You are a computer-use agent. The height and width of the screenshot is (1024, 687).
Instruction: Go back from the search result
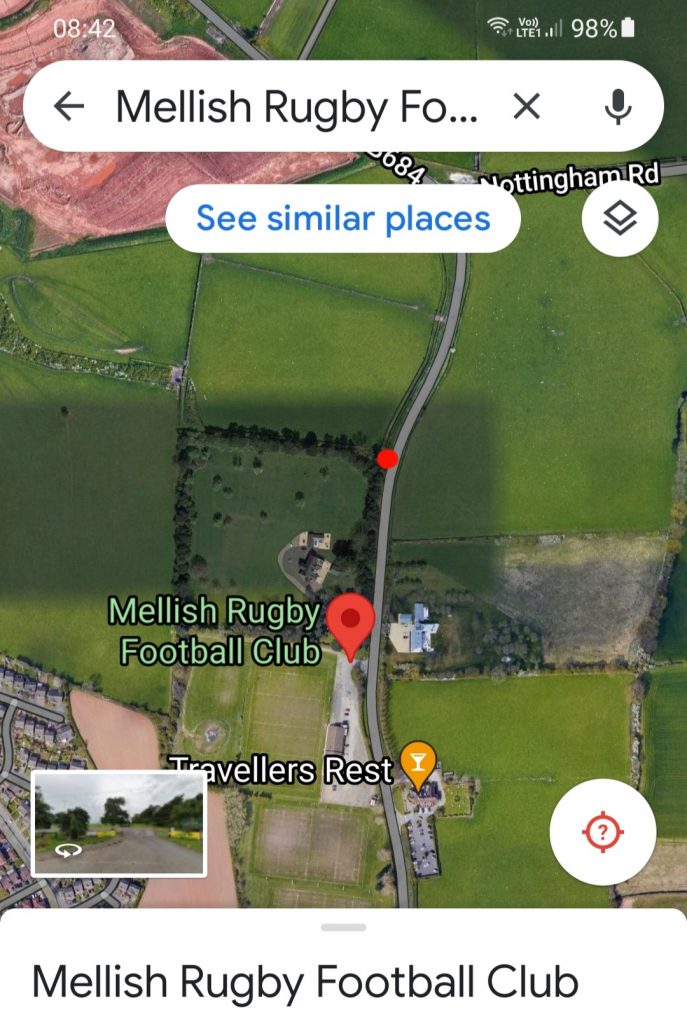click(69, 106)
